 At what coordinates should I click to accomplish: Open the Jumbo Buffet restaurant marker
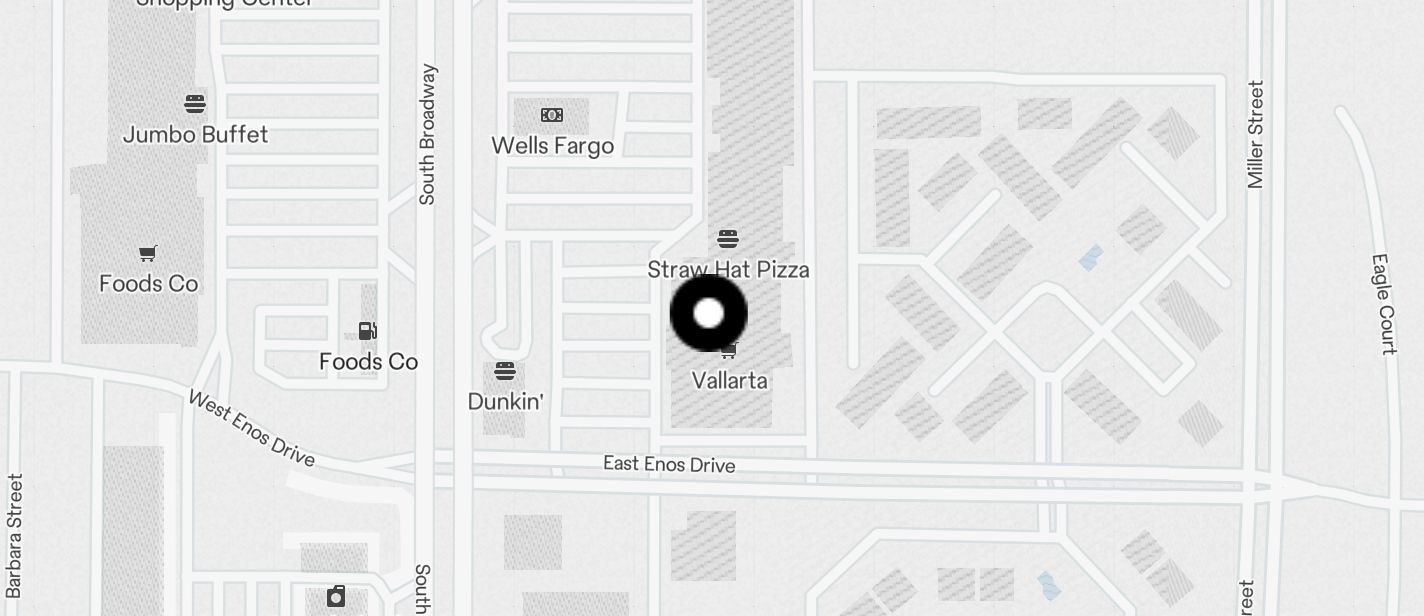(x=195, y=104)
